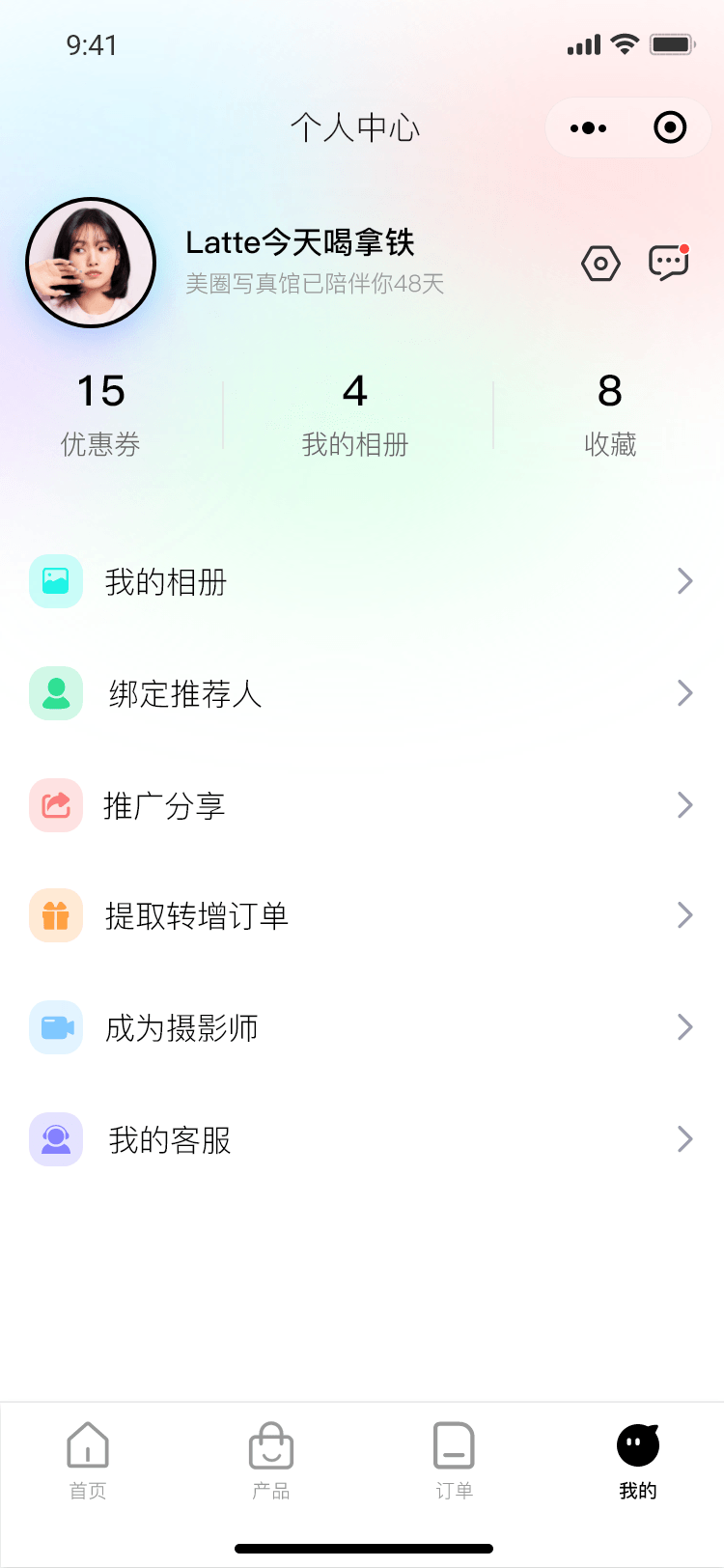Click the mini-program close capsule button

669,126
